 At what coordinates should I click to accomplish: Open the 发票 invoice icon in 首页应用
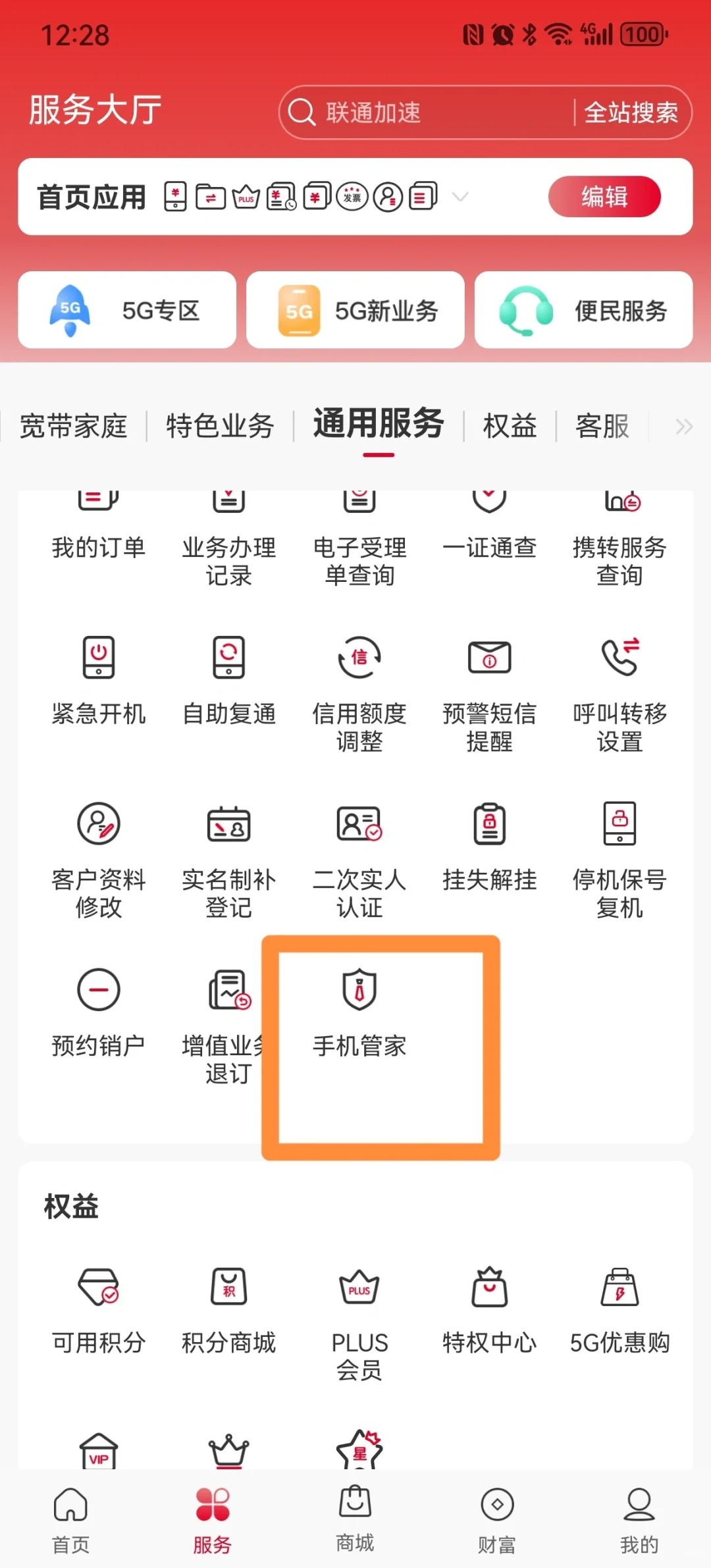[351, 196]
